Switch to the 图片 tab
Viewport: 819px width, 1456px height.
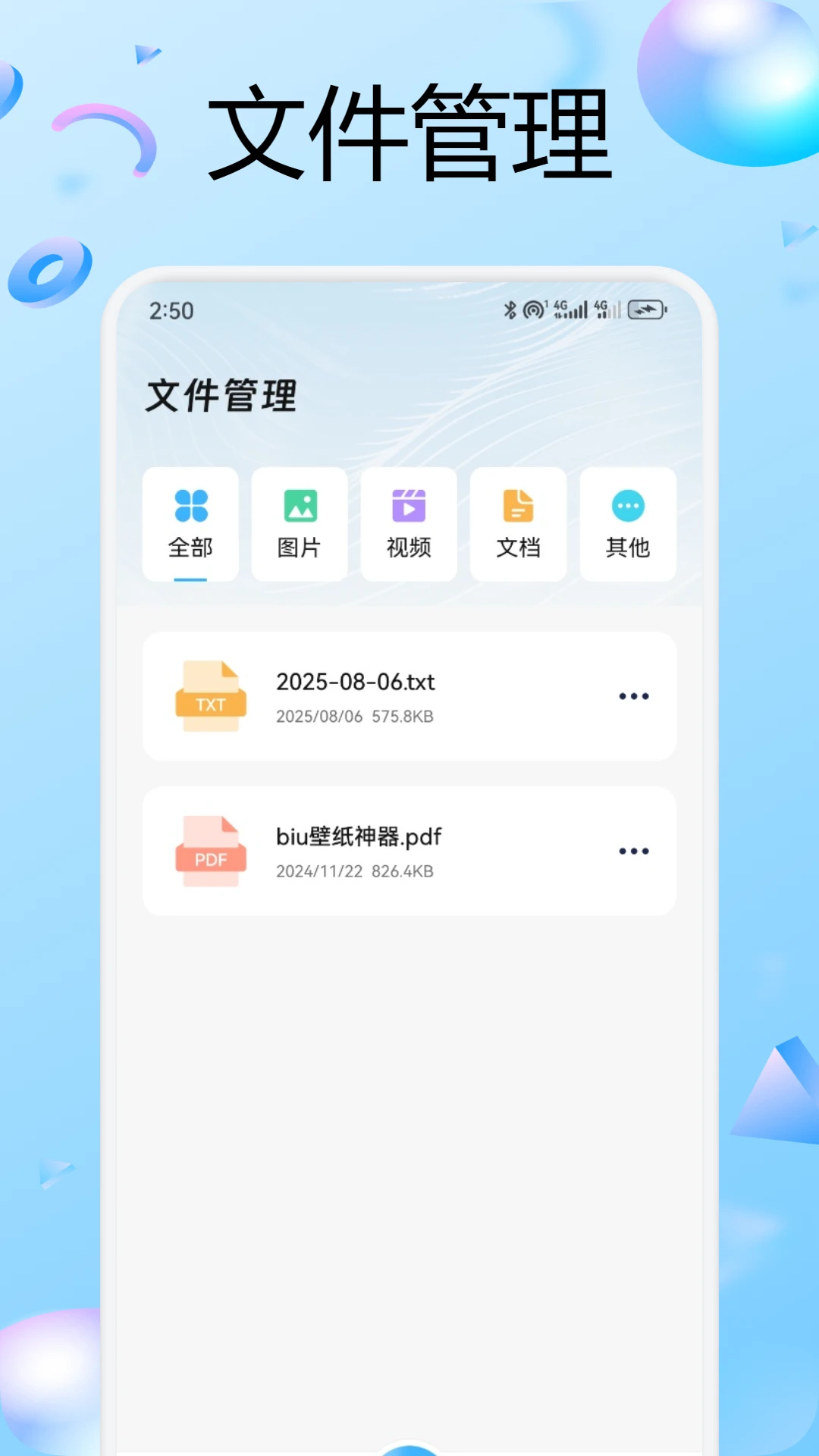click(x=300, y=525)
